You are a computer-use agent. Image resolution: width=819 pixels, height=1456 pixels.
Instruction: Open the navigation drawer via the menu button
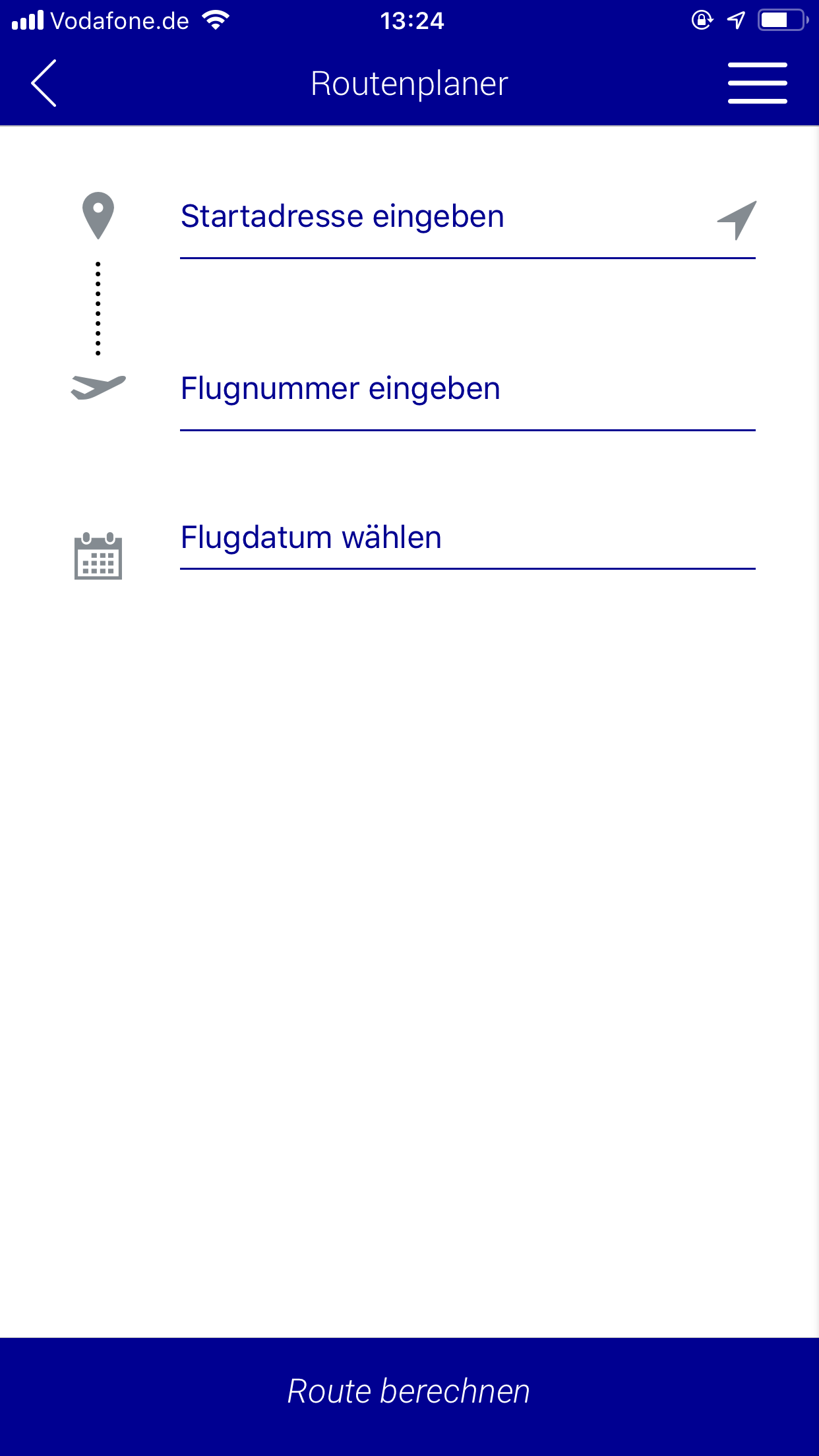coord(757,82)
